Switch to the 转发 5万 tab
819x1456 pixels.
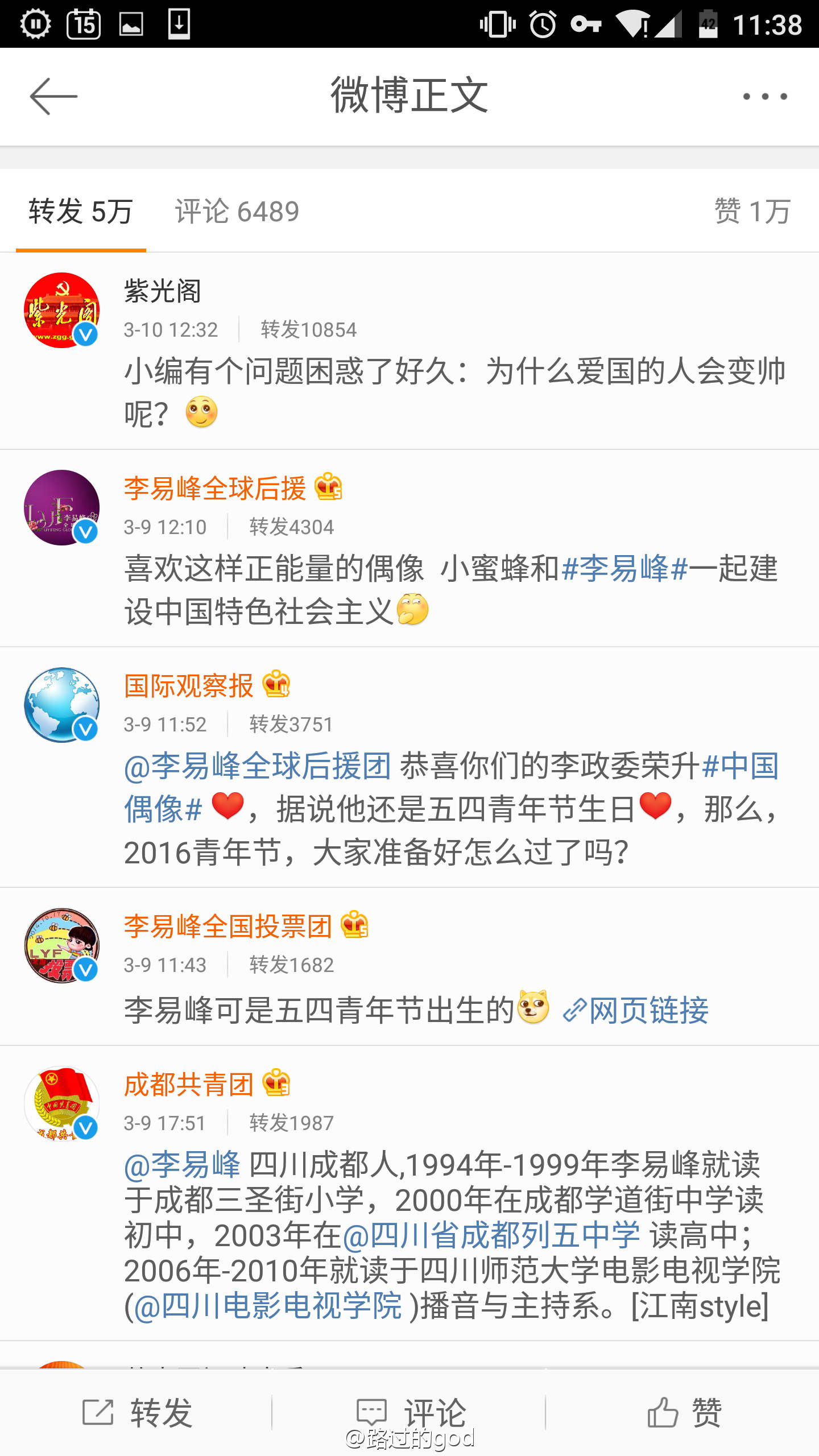[x=81, y=212]
